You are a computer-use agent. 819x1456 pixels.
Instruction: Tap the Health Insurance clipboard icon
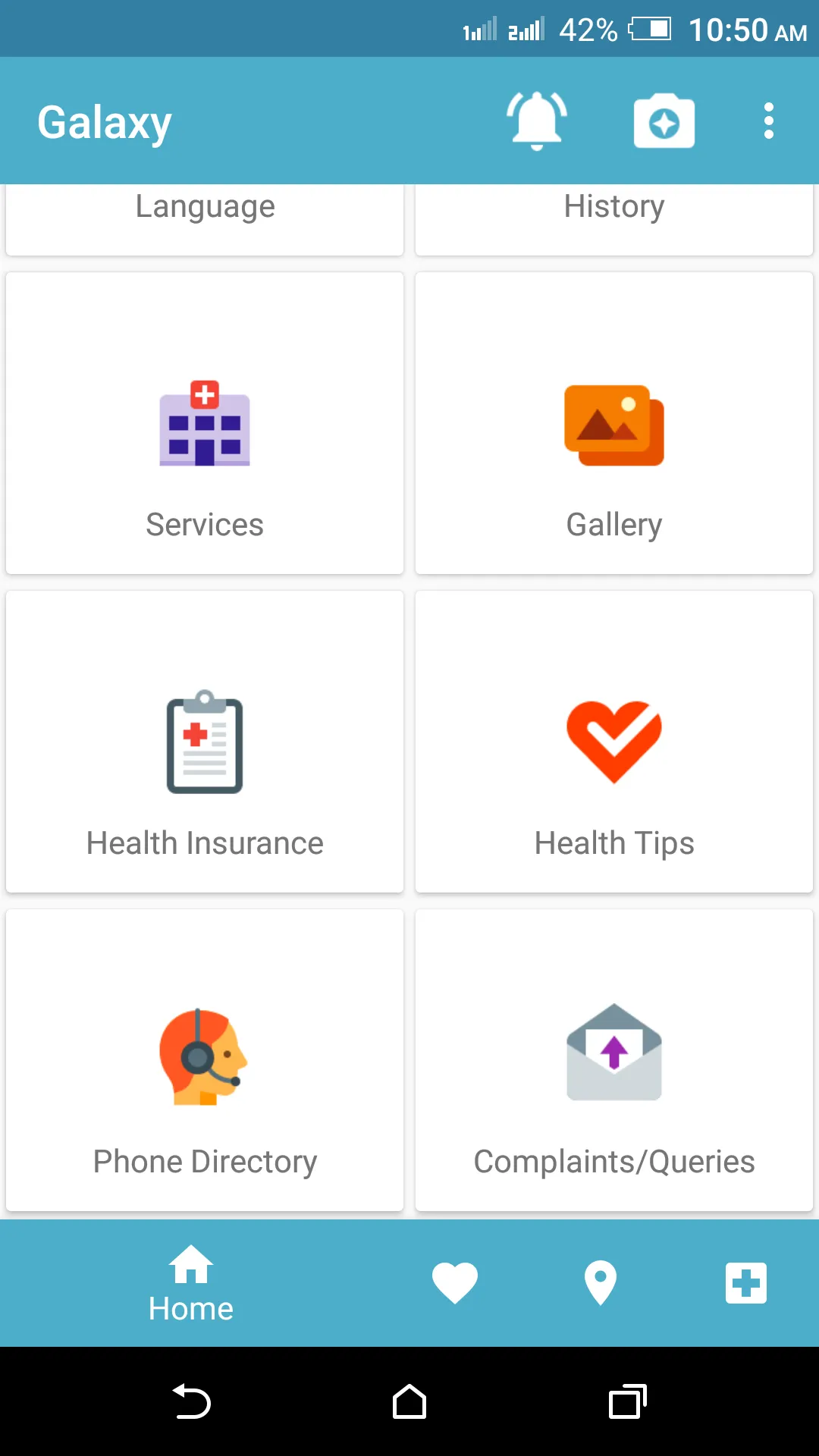coord(204,742)
